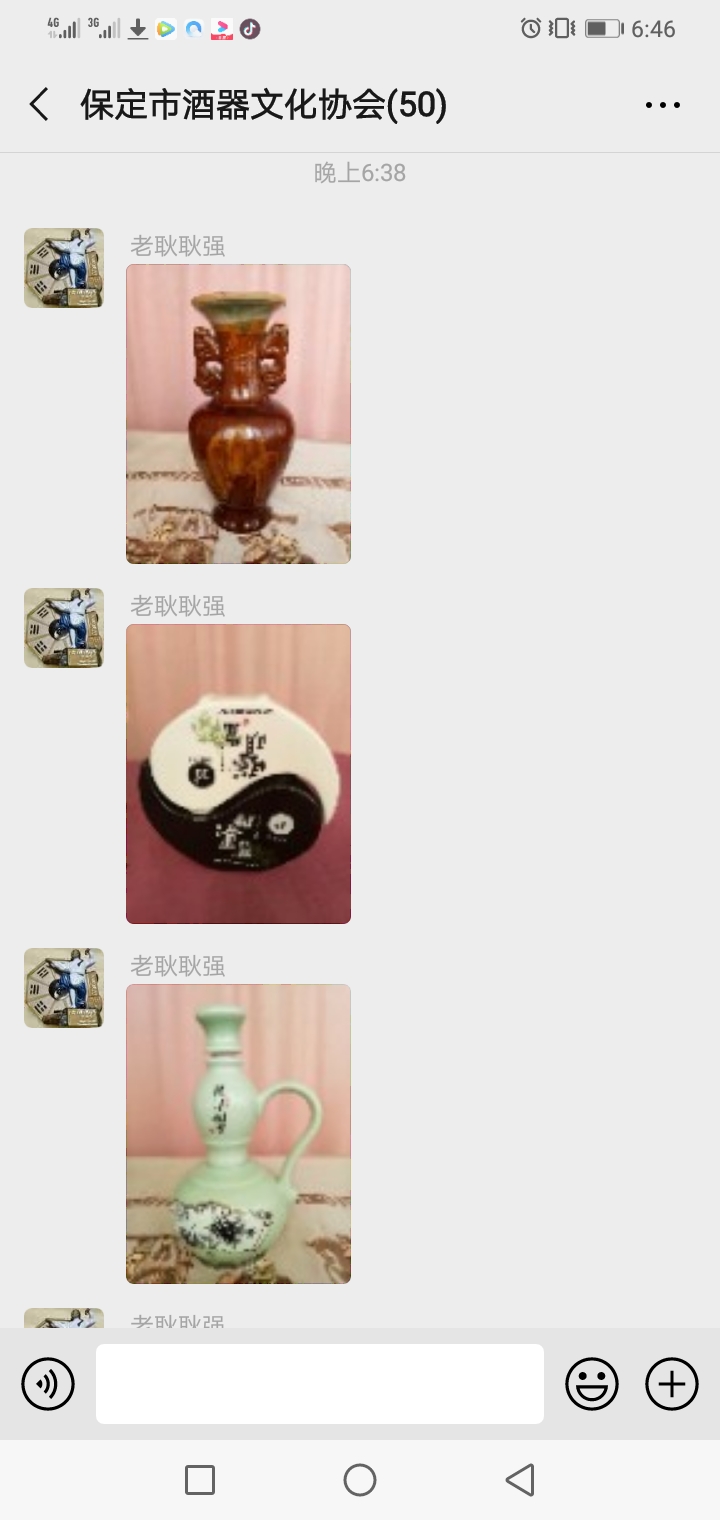This screenshot has height=1520, width=720.
Task: Open the group chat overflow menu
Action: tap(662, 105)
